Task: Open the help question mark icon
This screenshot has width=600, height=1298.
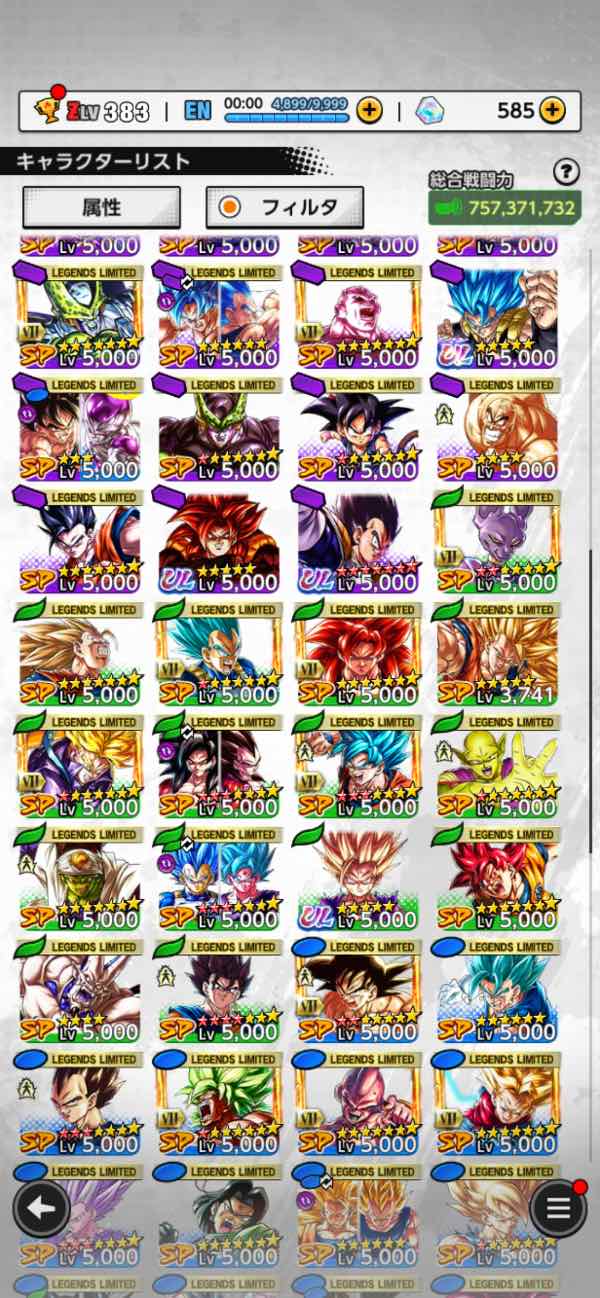Action: tap(566, 171)
